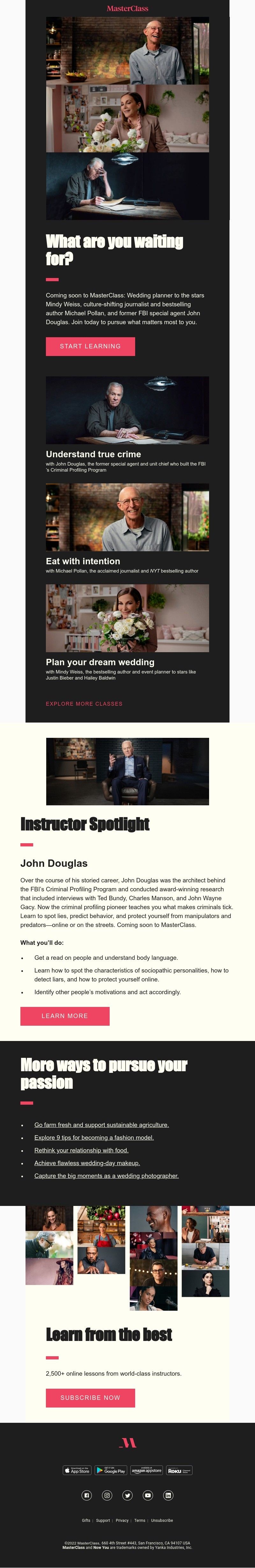
Task: Open the Google Play badge
Action: [x=111, y=1471]
